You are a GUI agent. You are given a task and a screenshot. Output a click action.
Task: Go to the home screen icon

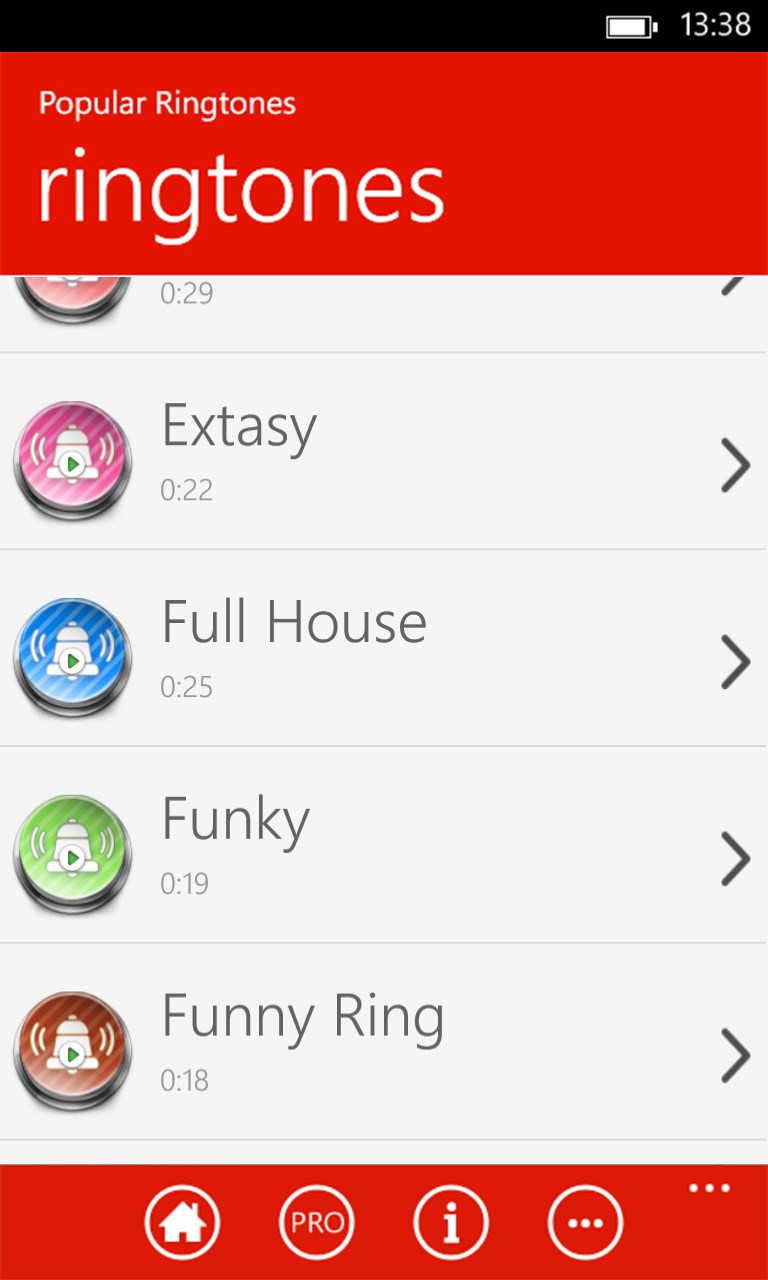(182, 1222)
